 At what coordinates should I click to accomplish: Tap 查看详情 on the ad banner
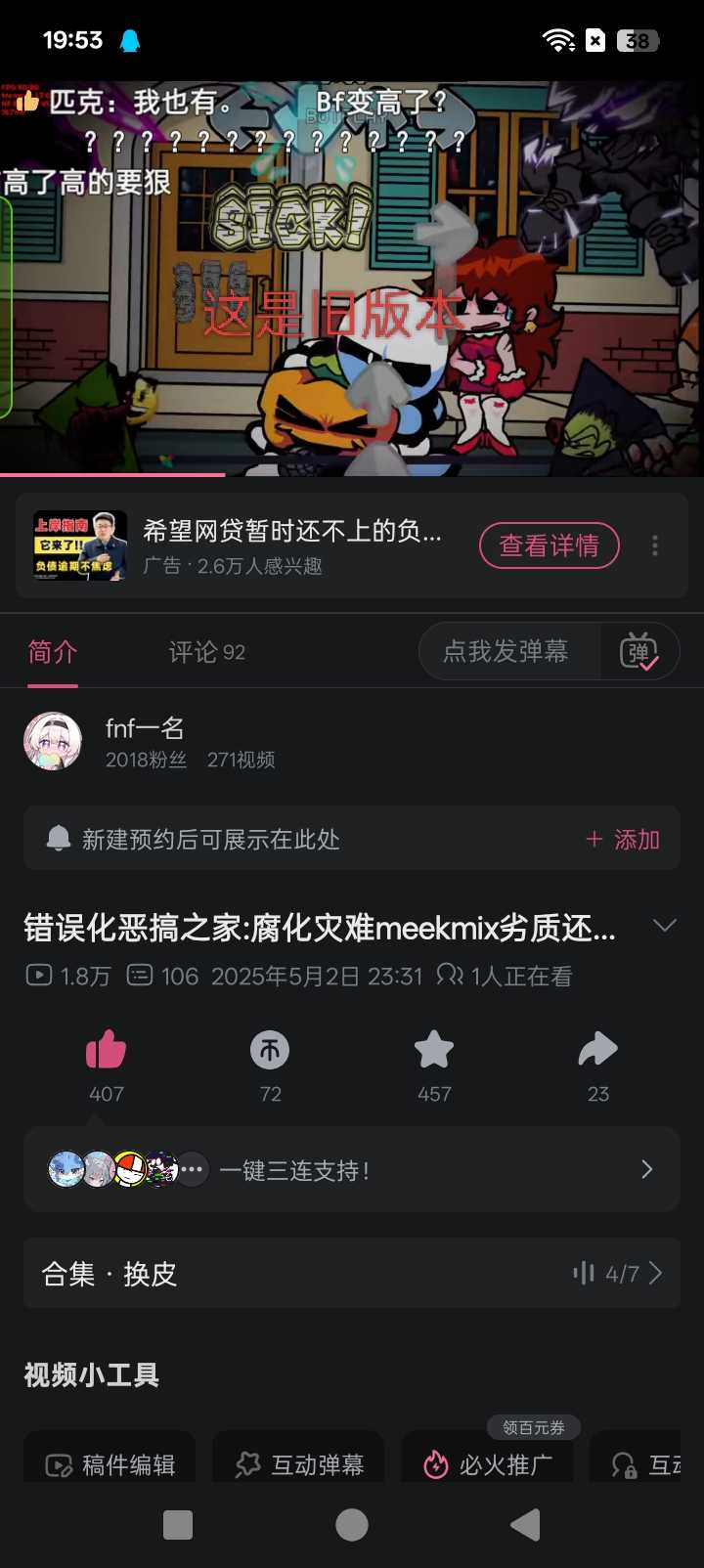coord(549,545)
